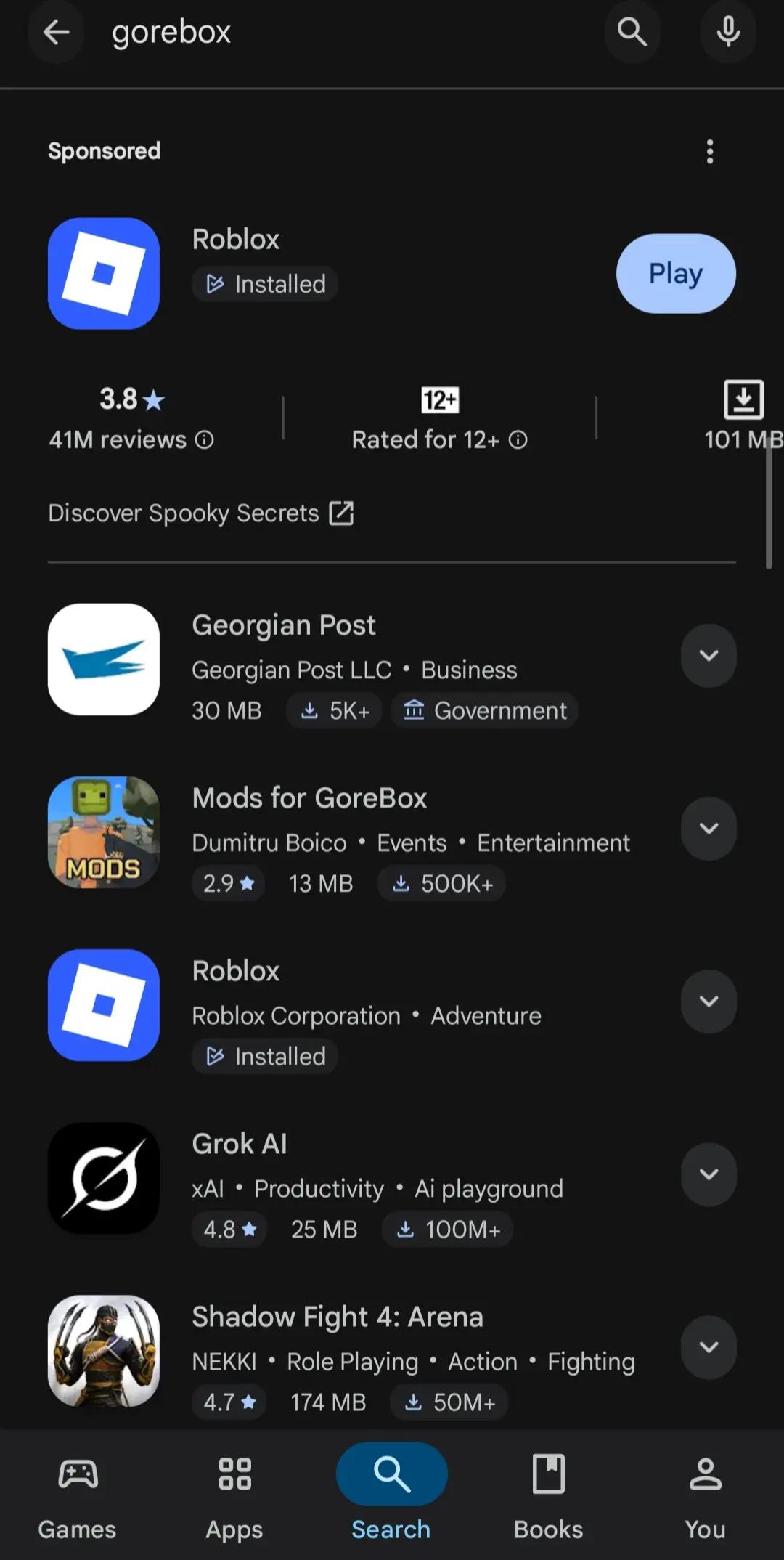Image resolution: width=784 pixels, height=1560 pixels.
Task: Switch to the Books tab
Action: [549, 1496]
